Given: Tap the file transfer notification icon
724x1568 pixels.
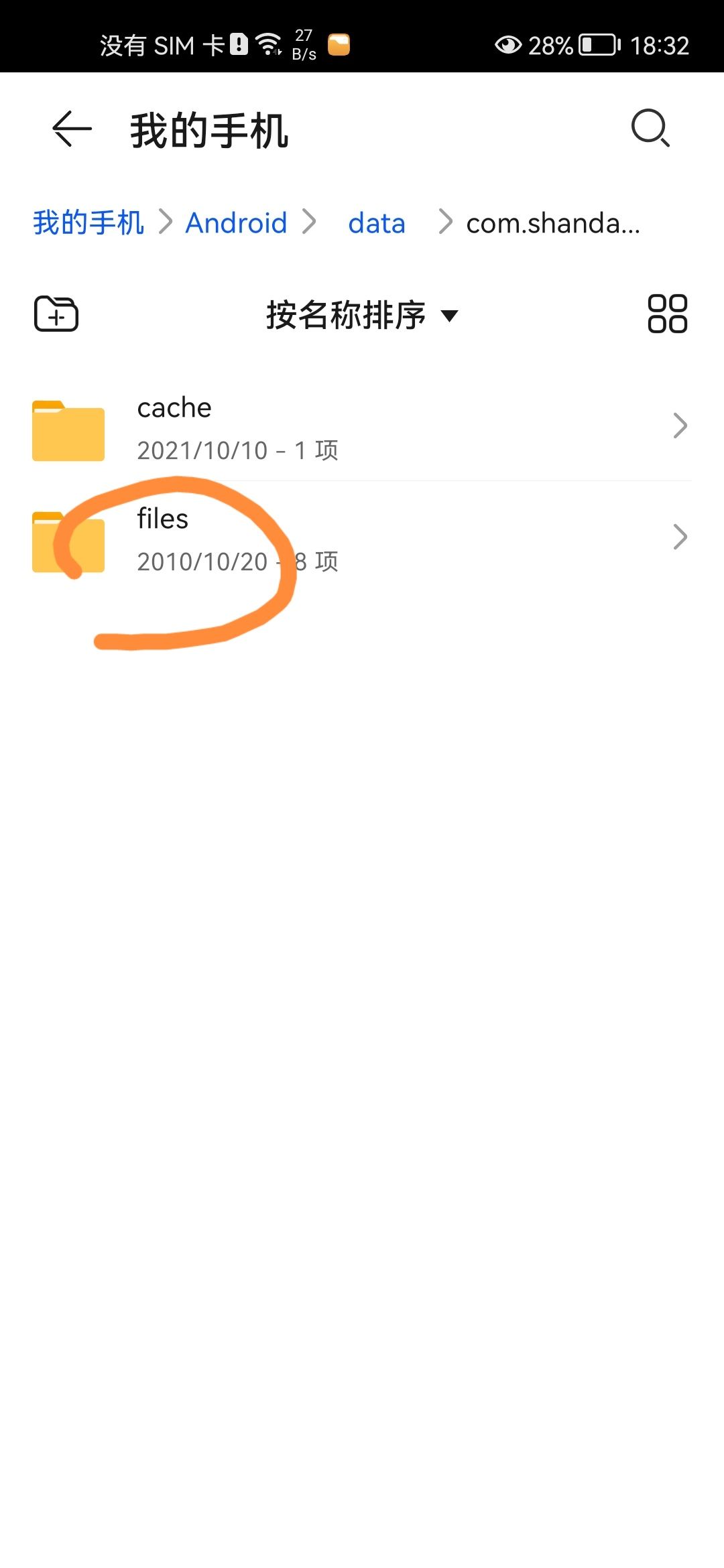Looking at the screenshot, I should (x=339, y=44).
